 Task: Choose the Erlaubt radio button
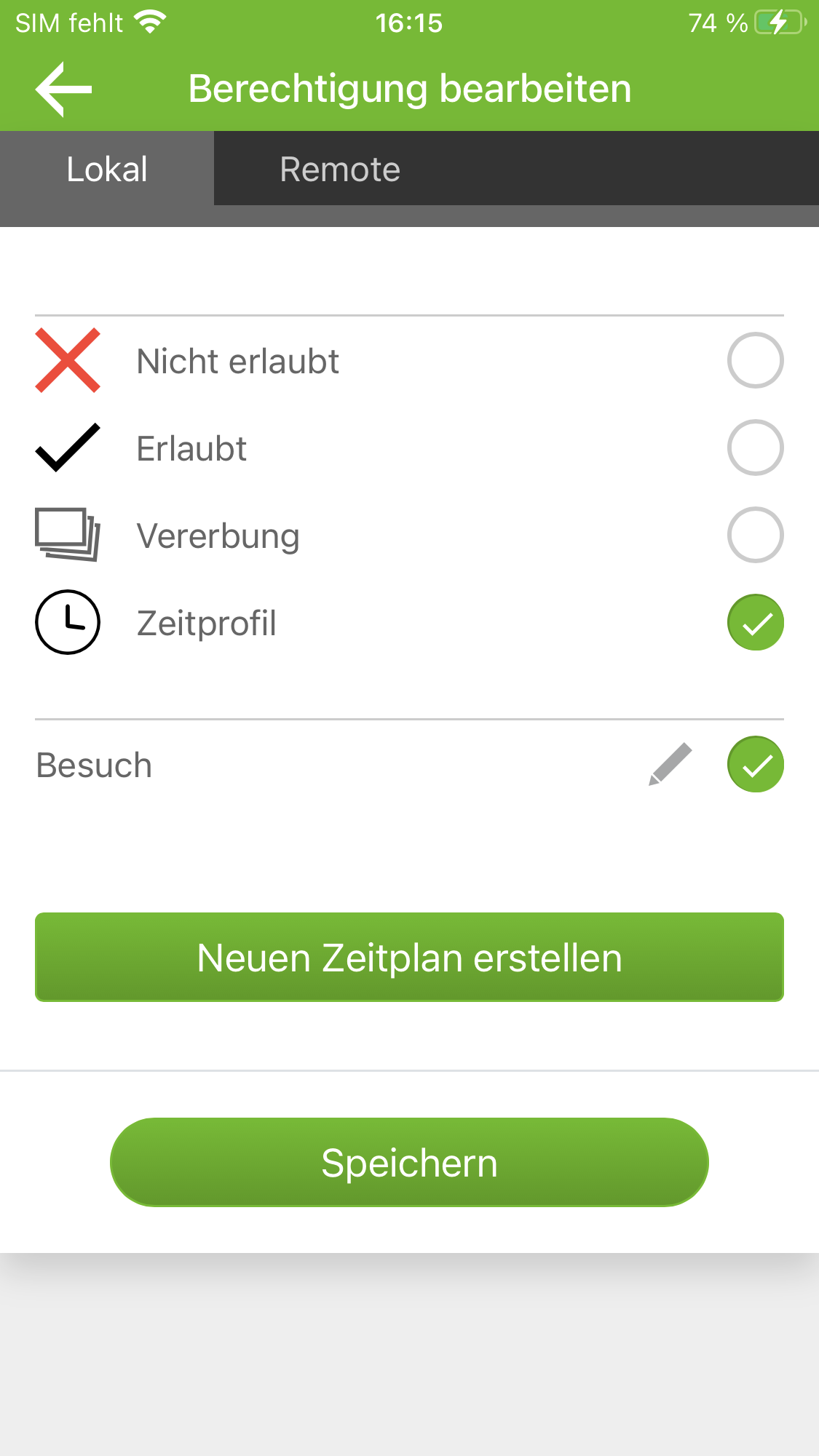[755, 448]
